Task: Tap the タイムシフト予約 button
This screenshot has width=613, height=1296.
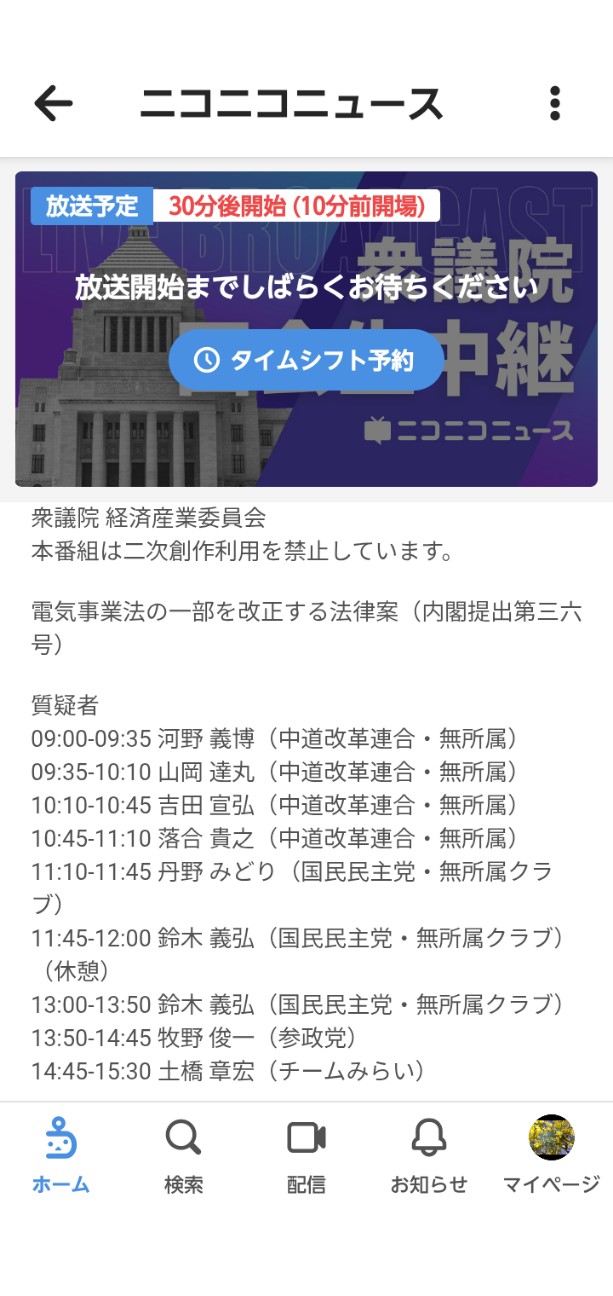Action: [306, 360]
